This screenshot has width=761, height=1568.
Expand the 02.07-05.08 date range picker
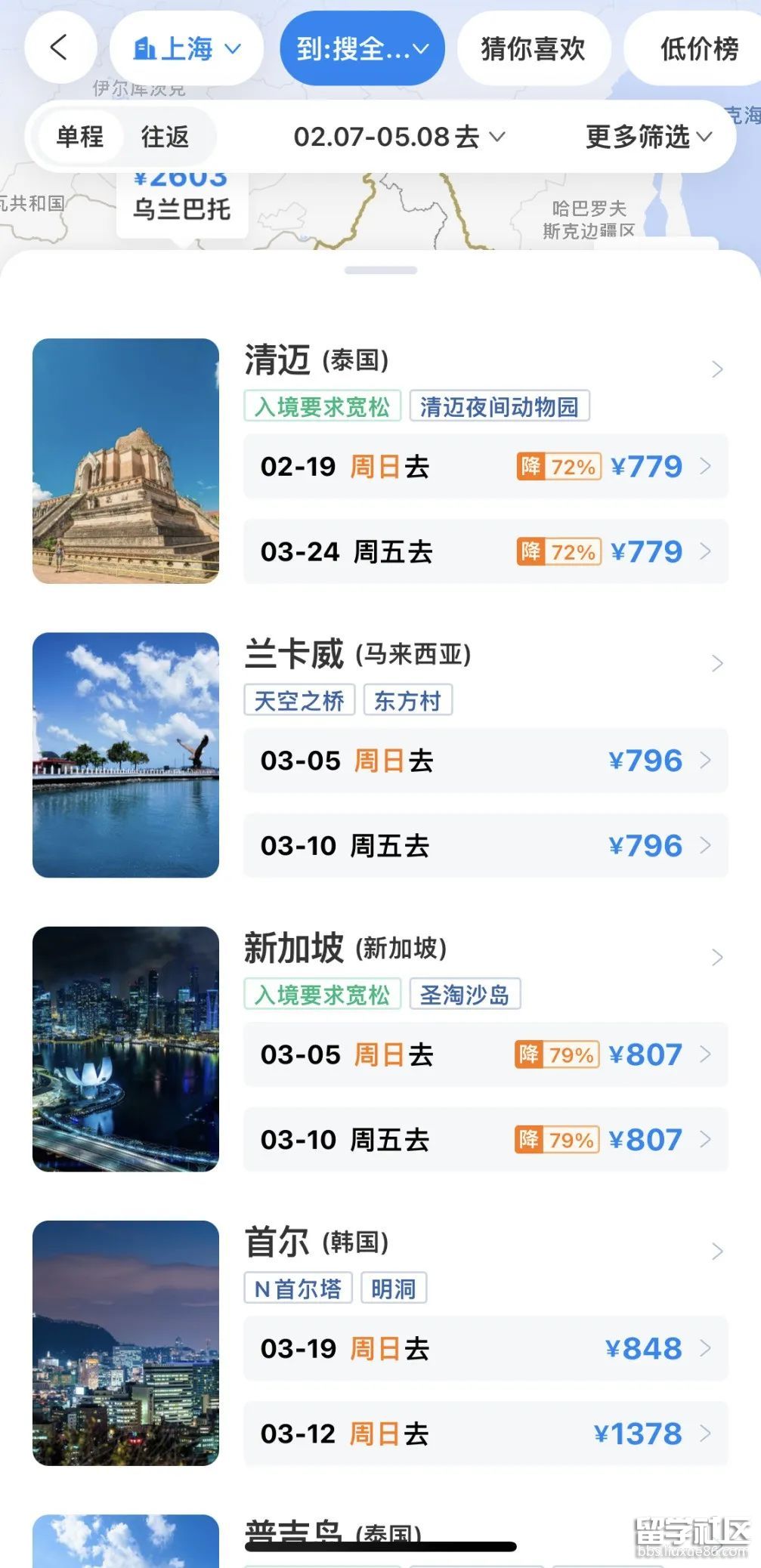click(x=398, y=137)
